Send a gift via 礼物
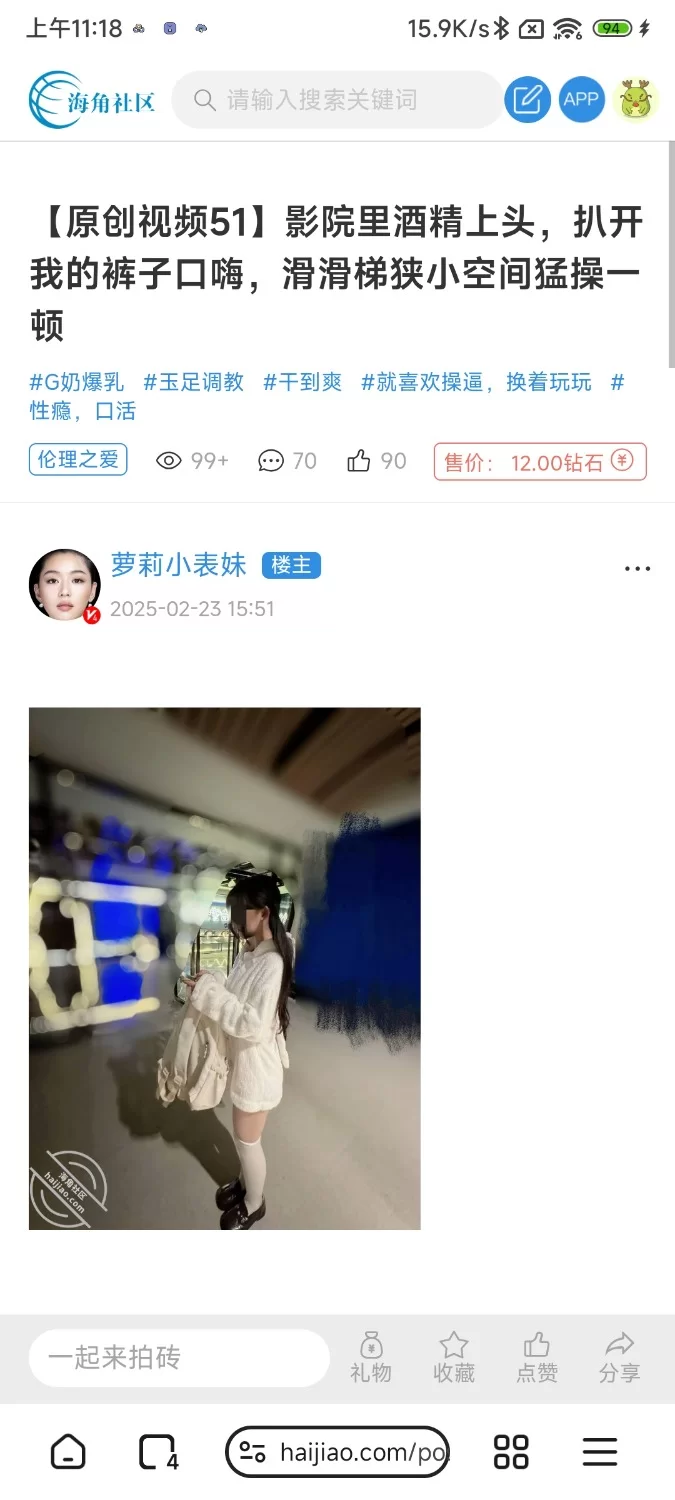Image resolution: width=675 pixels, height=1500 pixels. click(x=371, y=1358)
